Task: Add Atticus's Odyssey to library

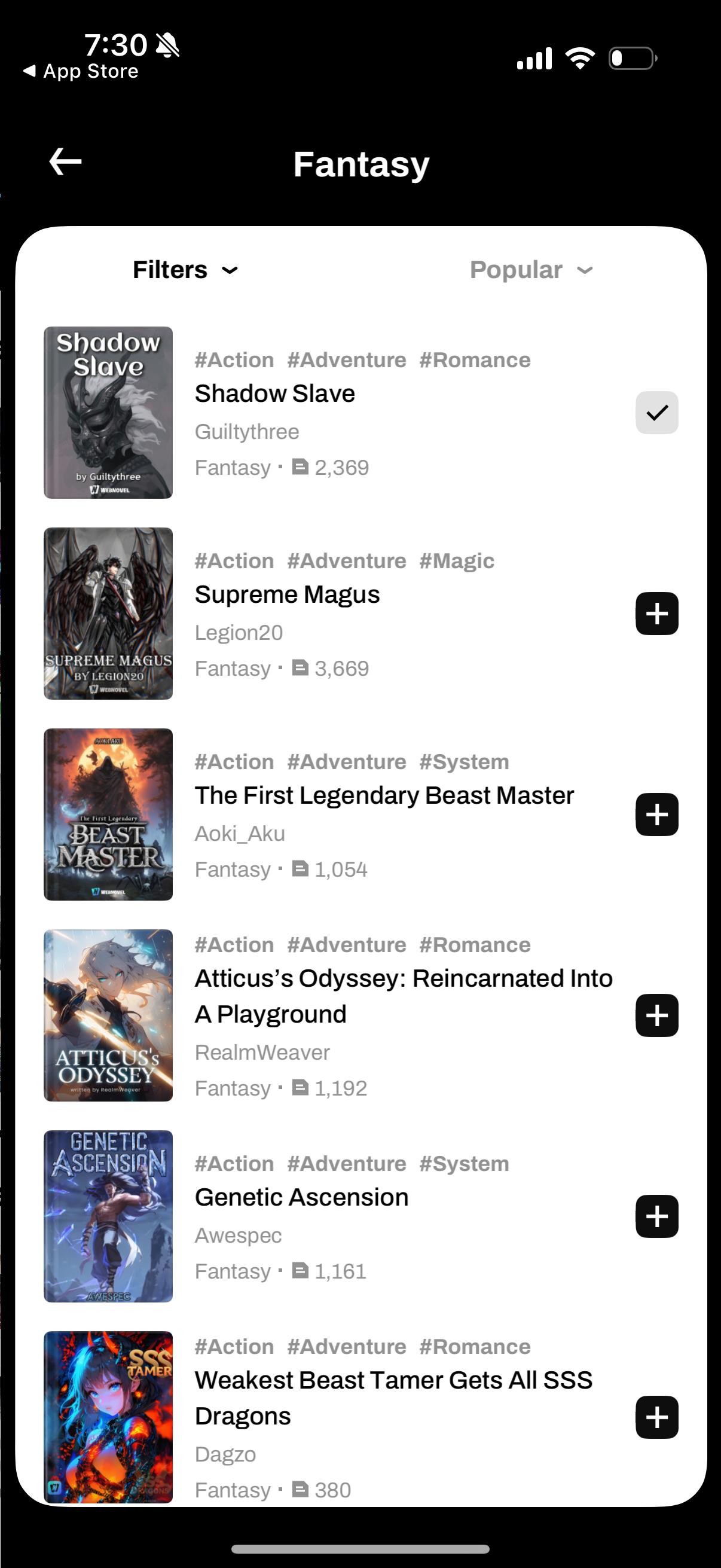Action: (x=656, y=1015)
